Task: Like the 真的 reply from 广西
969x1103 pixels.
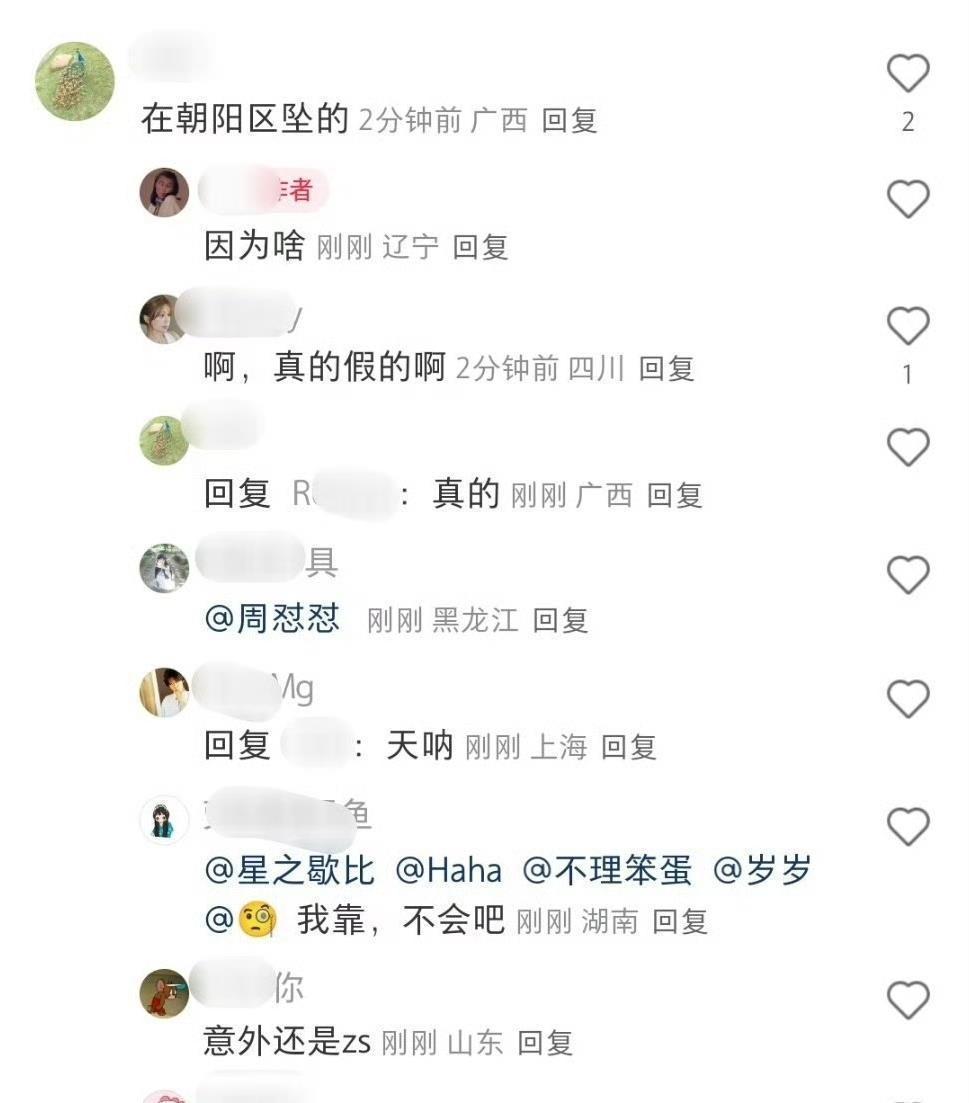Action: click(x=907, y=447)
